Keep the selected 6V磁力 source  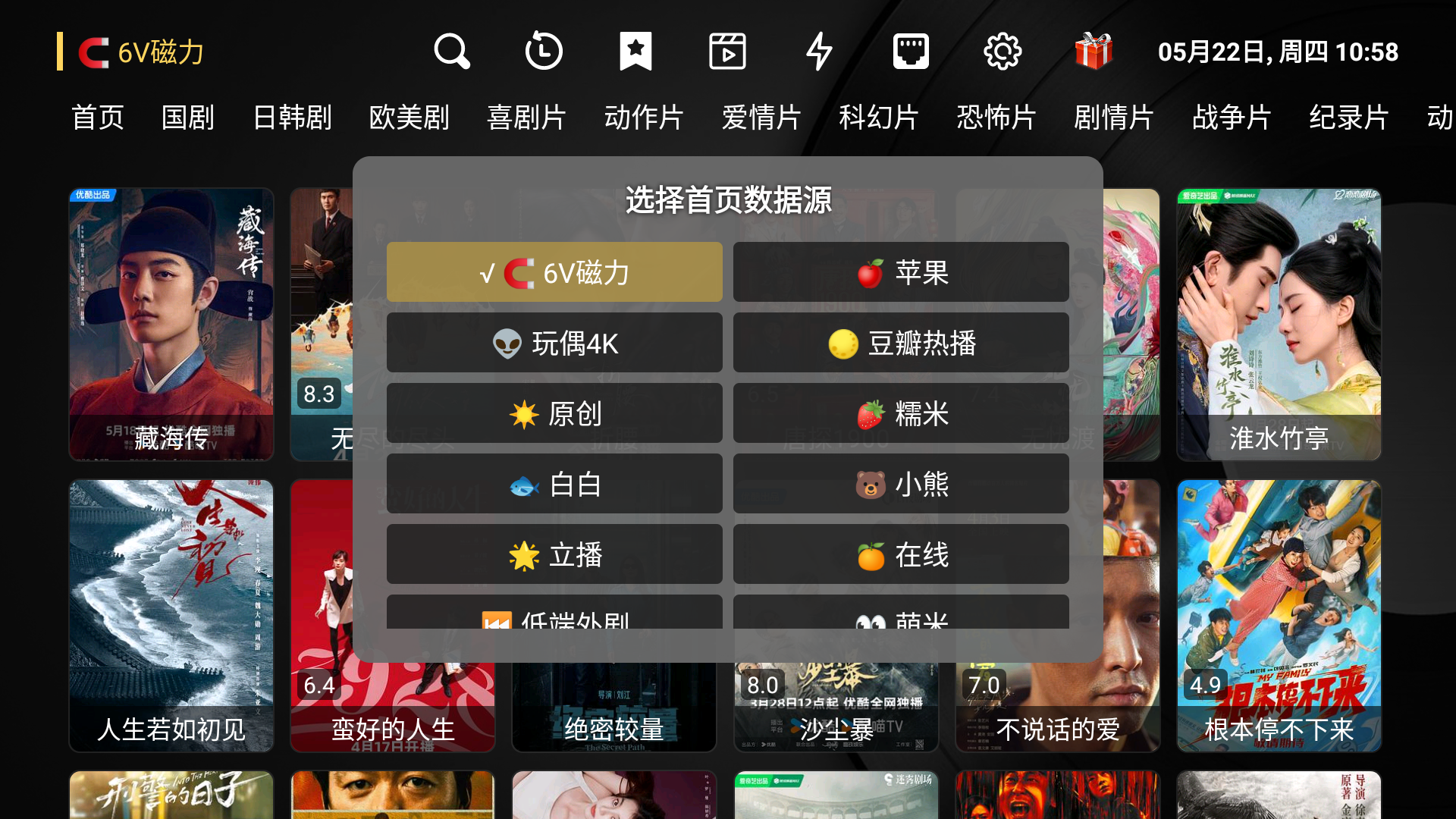554,272
